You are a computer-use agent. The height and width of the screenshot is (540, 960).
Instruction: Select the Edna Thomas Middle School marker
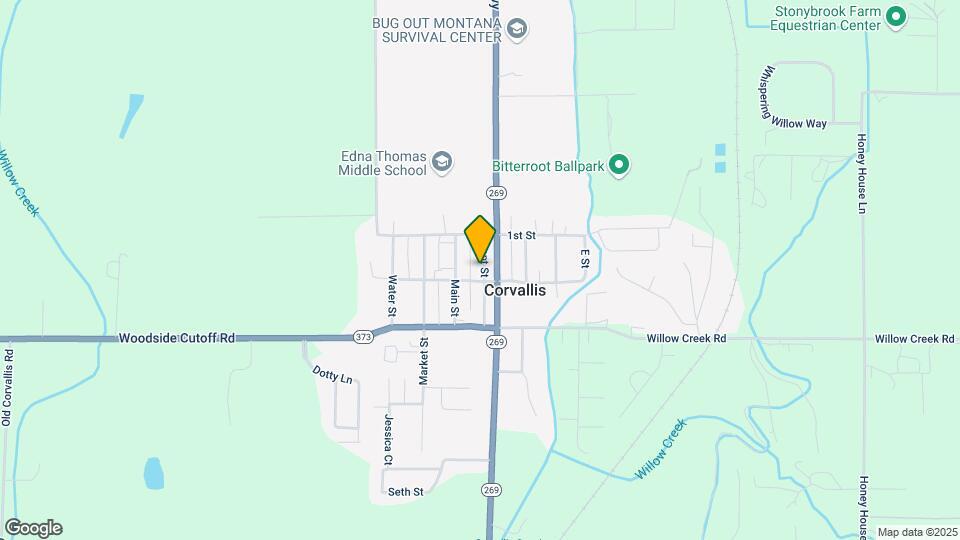pyautogui.click(x=442, y=160)
